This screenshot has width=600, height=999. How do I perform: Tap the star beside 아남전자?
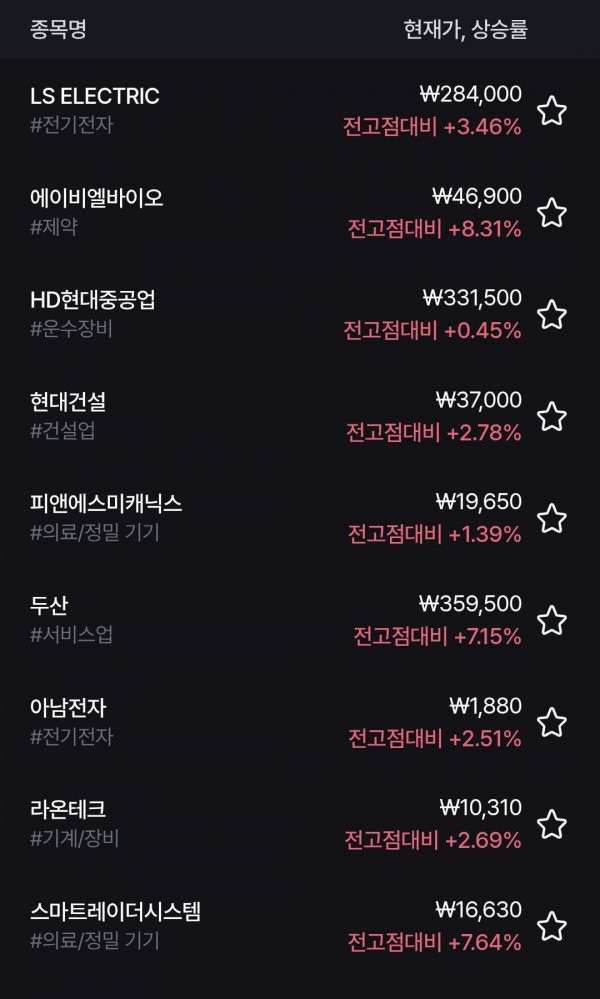tap(552, 722)
